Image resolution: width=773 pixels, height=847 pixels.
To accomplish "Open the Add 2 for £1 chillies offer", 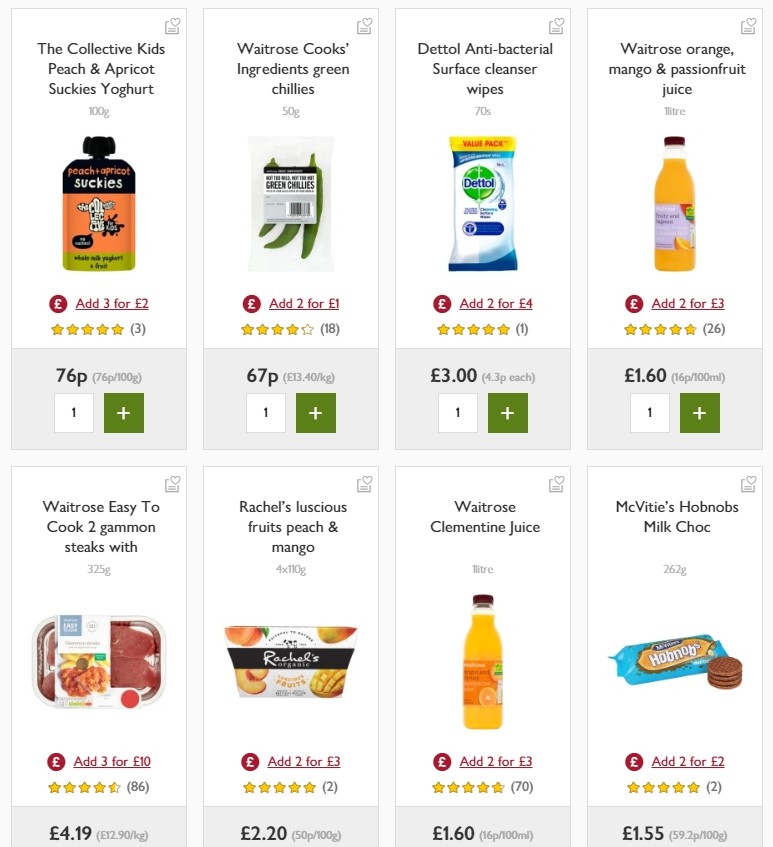I will 303,303.
